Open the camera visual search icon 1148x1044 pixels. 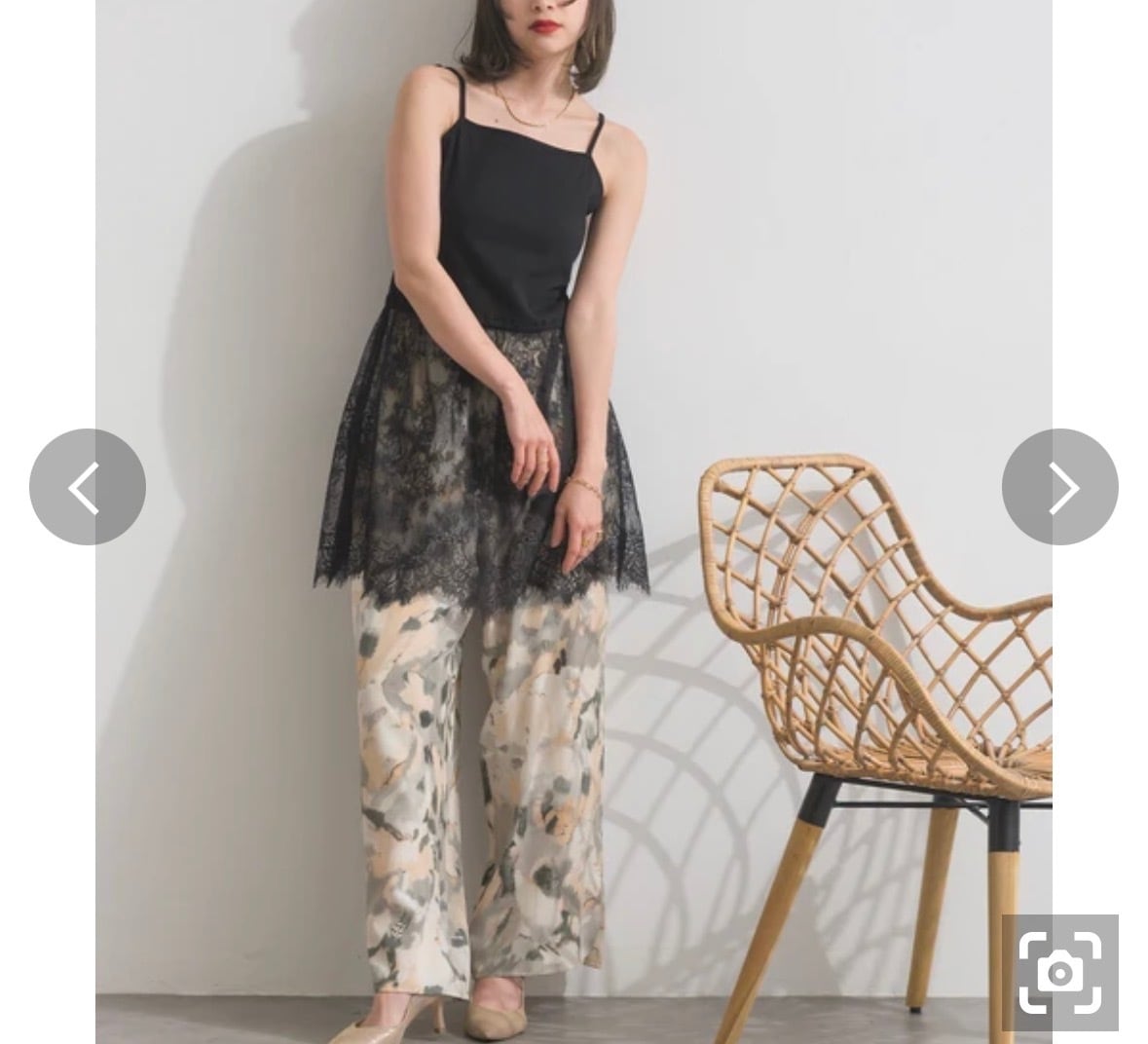coord(1060,973)
